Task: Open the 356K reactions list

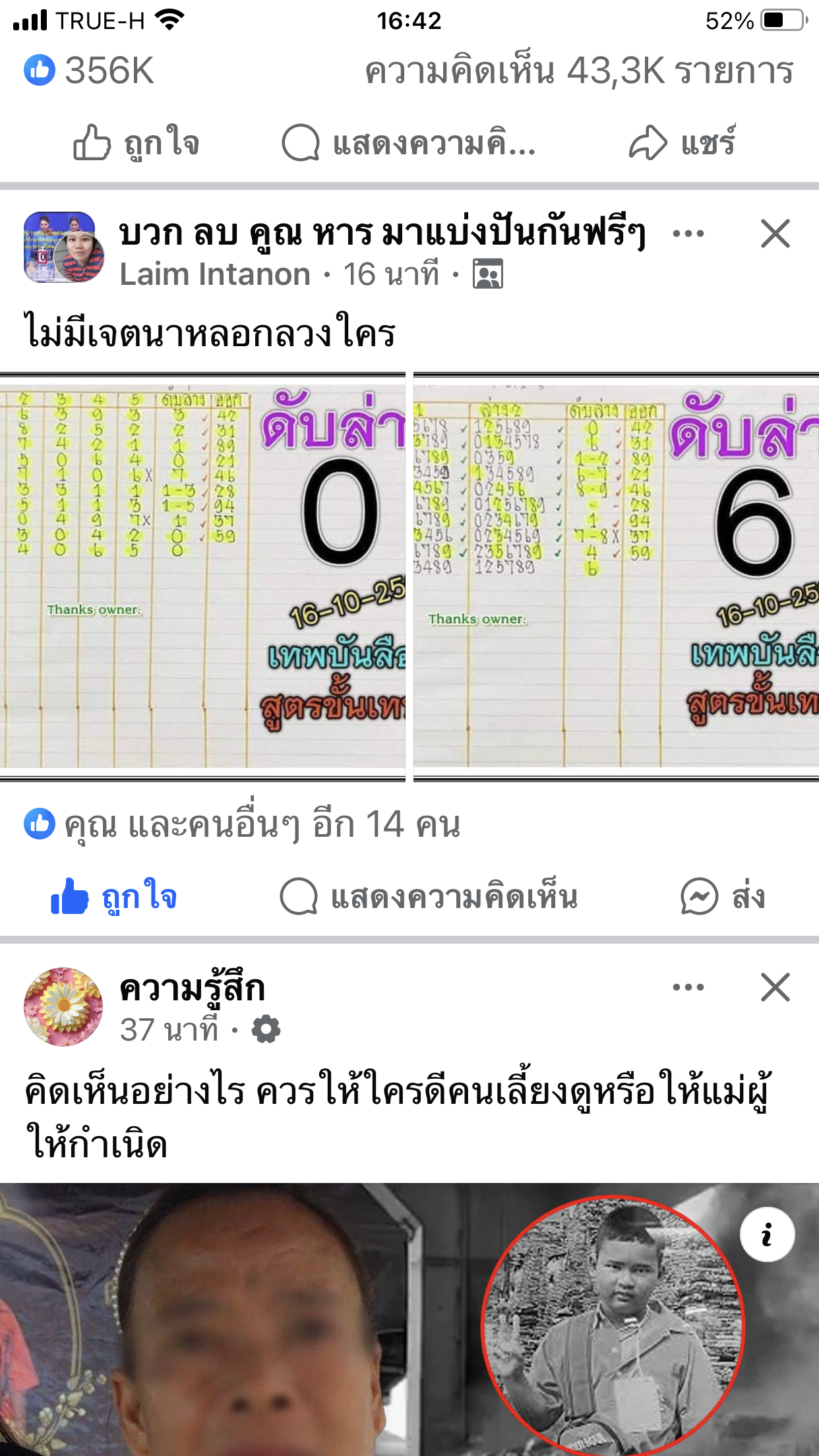Action: pyautogui.click(x=89, y=71)
